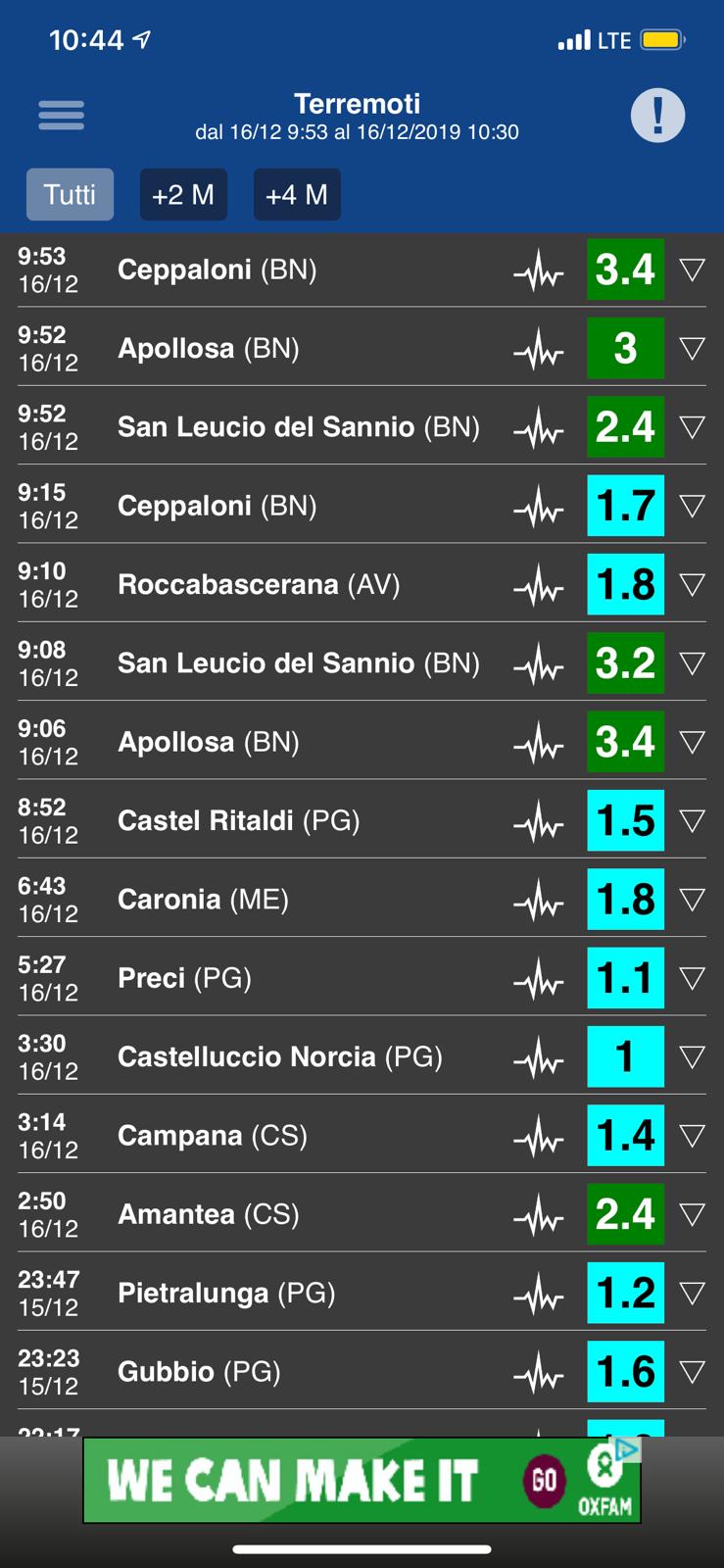This screenshot has height=1568, width=724.
Task: Open the Pietralunga (PG) earthquake
Action: tap(226, 1294)
